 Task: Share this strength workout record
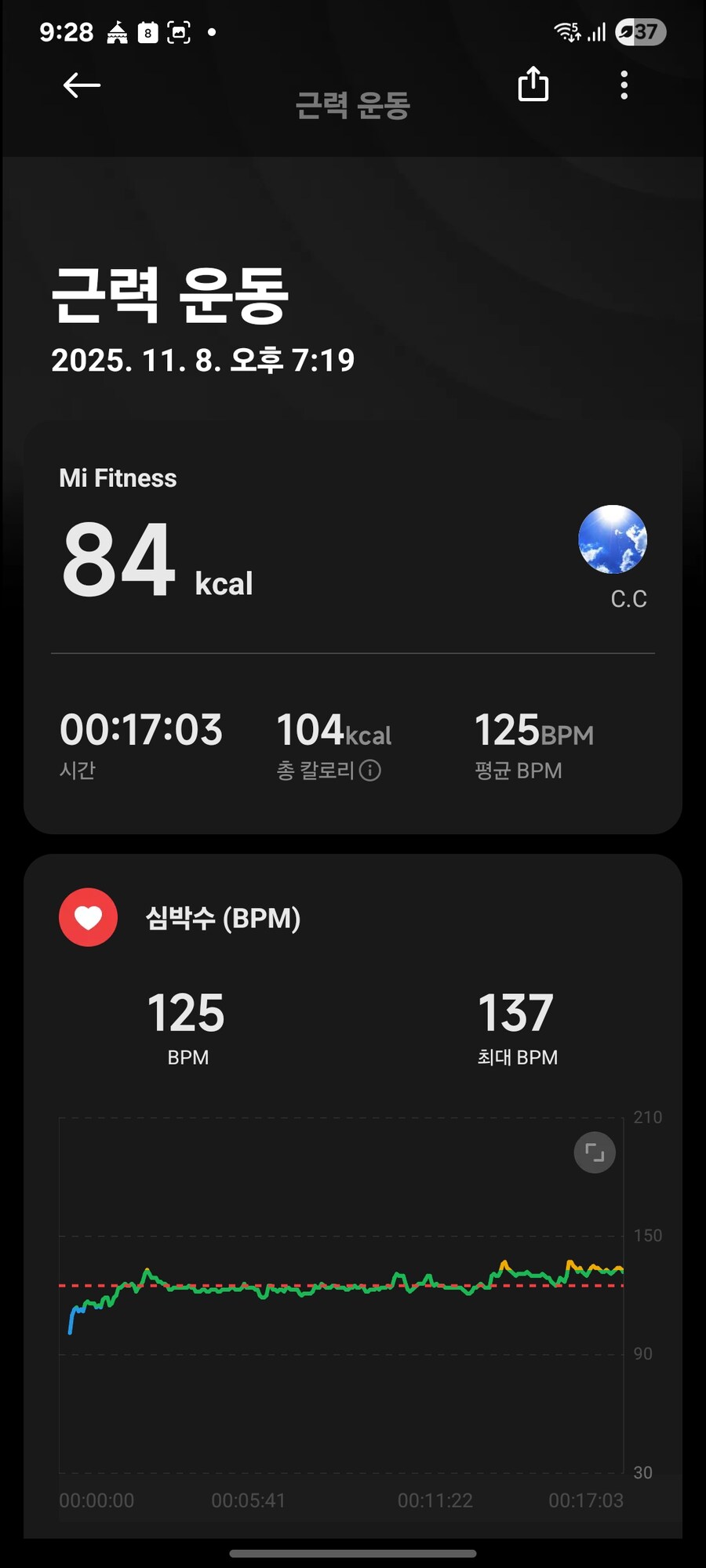point(533,84)
